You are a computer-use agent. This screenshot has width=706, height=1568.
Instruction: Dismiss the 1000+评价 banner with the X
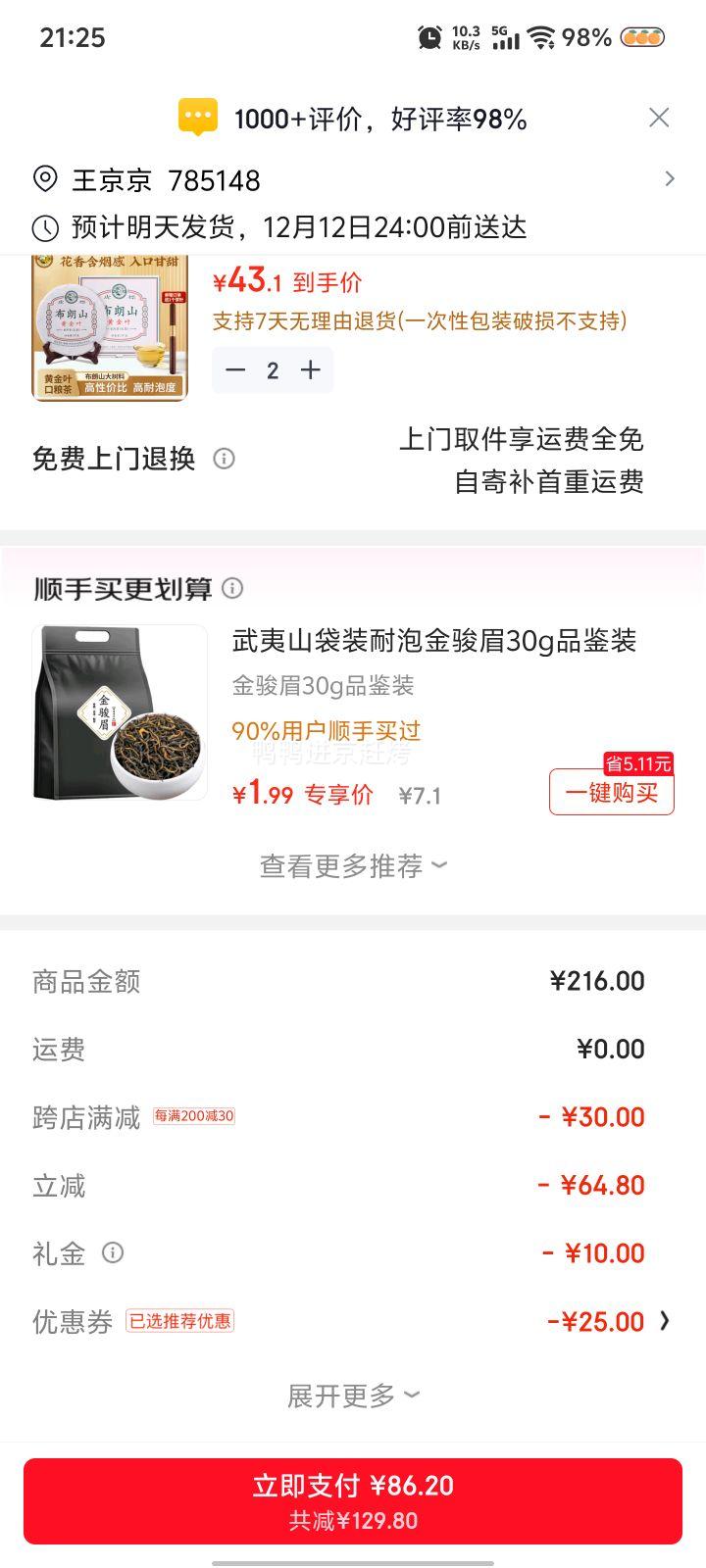tap(660, 117)
